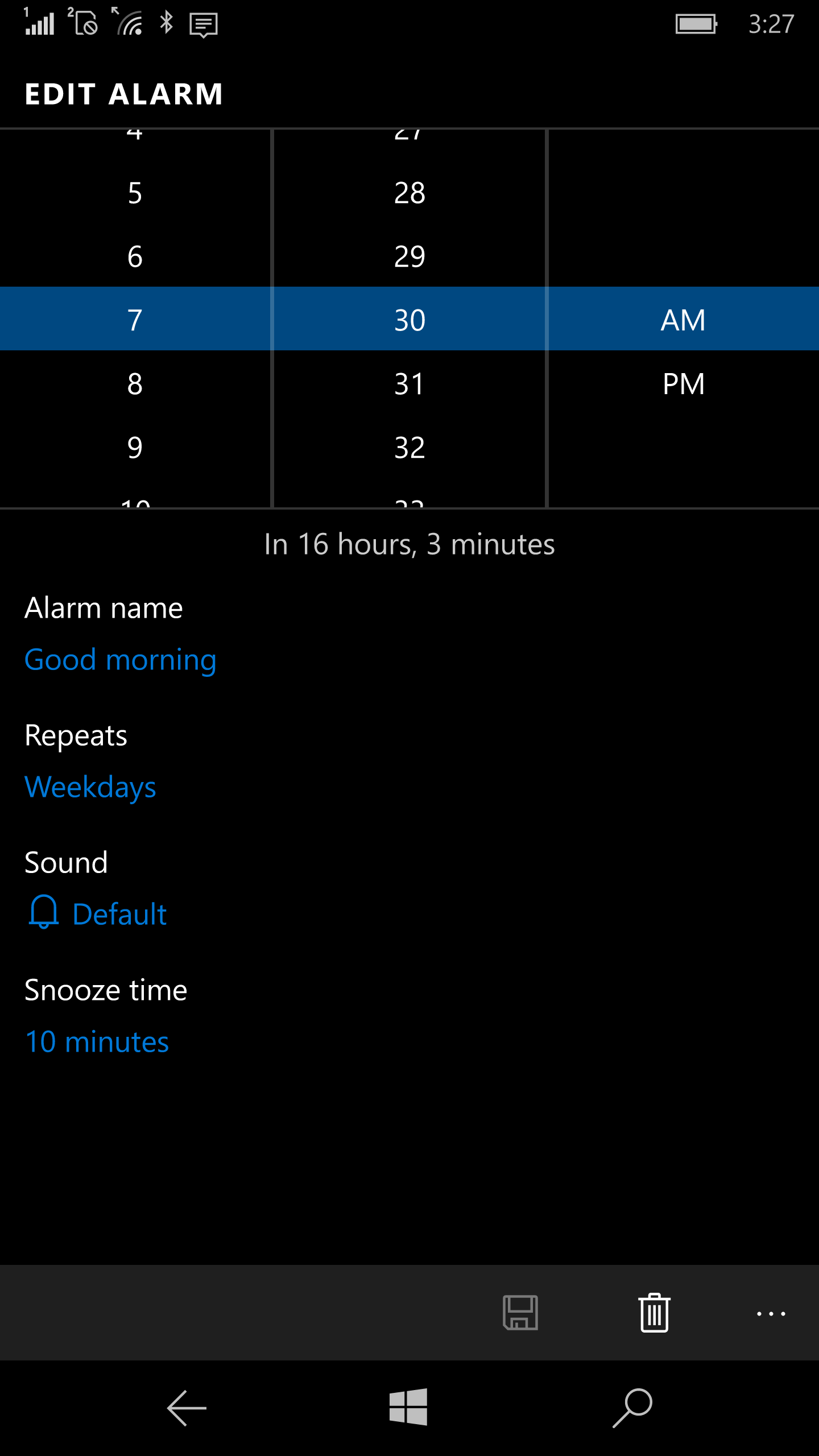Select 32 in the minutes column
The width and height of the screenshot is (819, 1456).
[409, 448]
